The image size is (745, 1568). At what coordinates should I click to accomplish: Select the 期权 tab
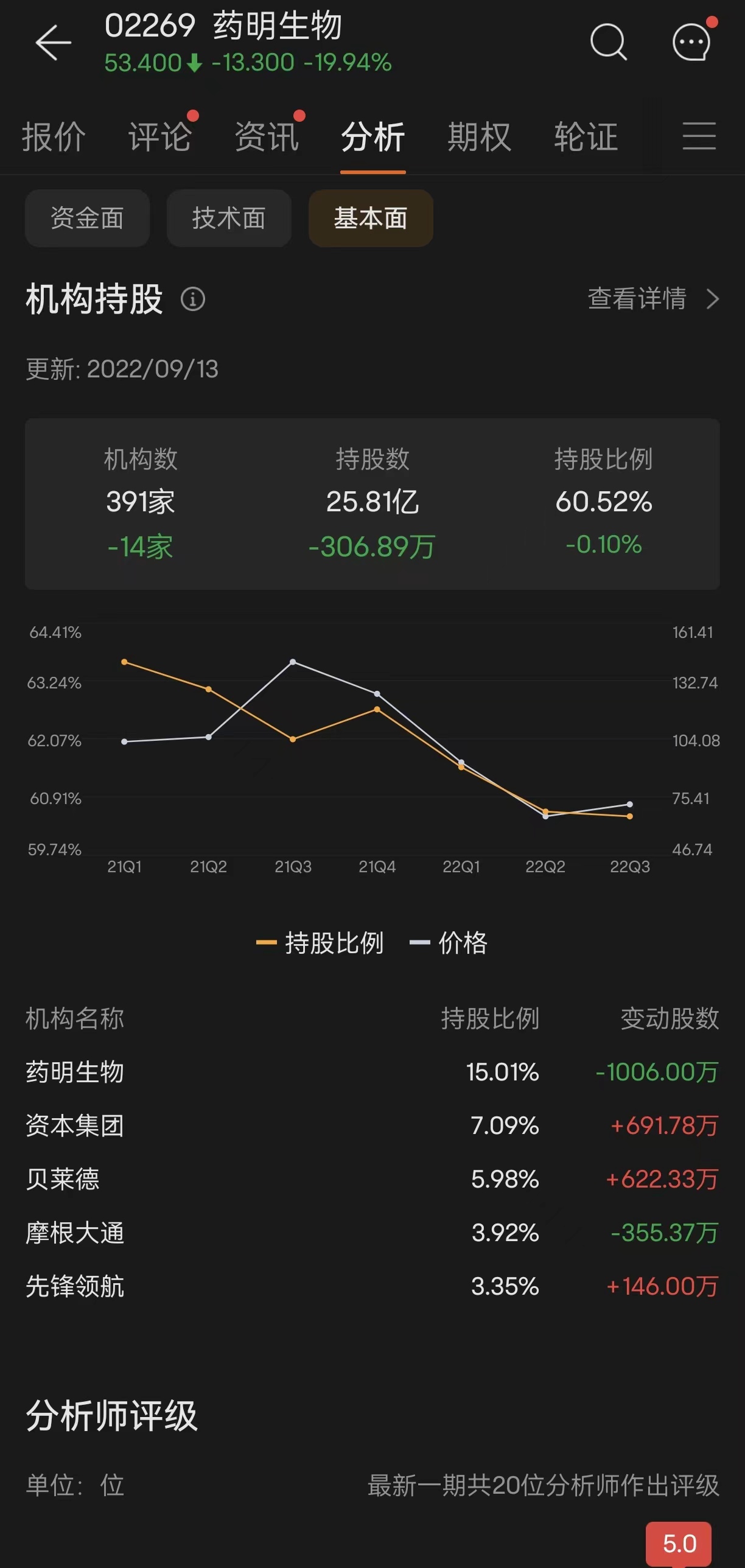tap(479, 136)
